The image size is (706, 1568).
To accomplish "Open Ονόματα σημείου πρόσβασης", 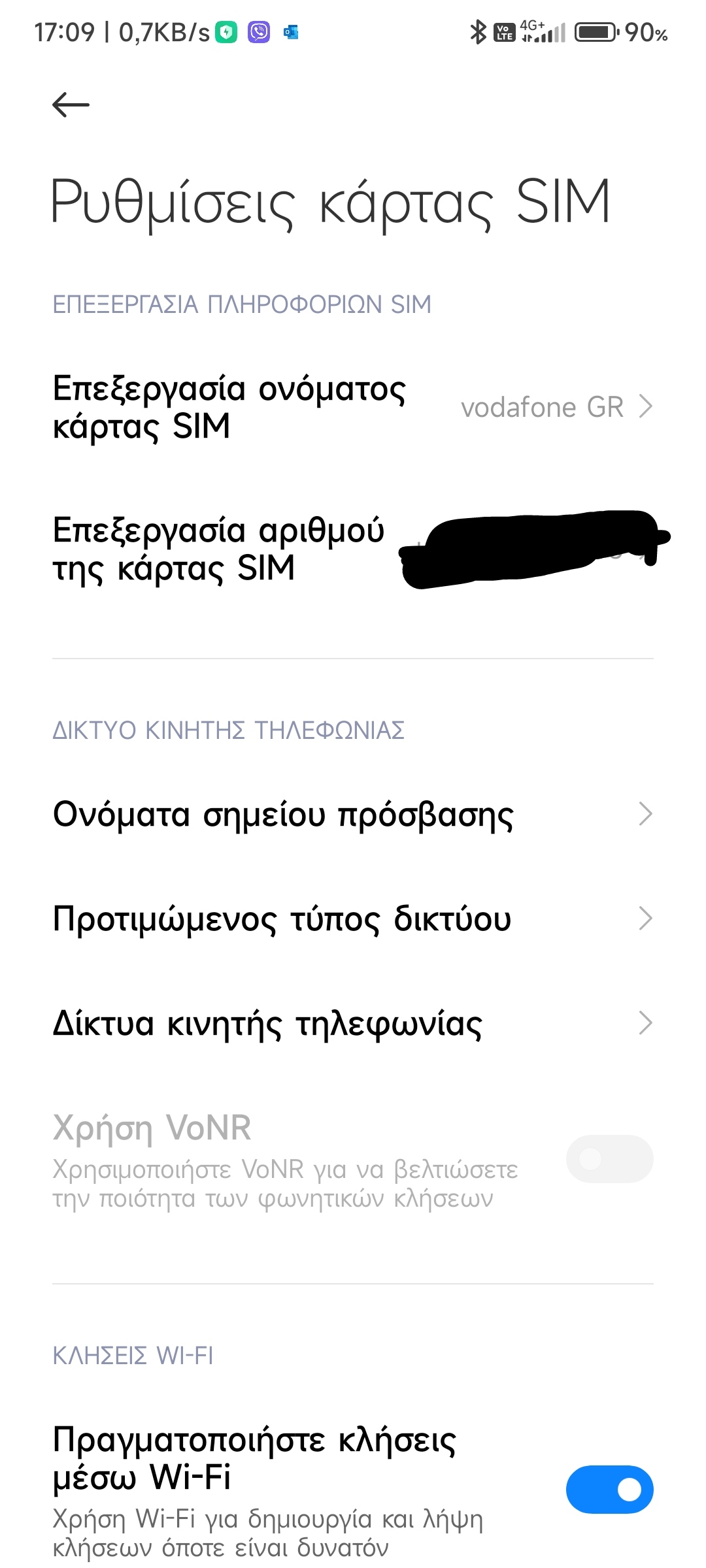I will (x=353, y=814).
